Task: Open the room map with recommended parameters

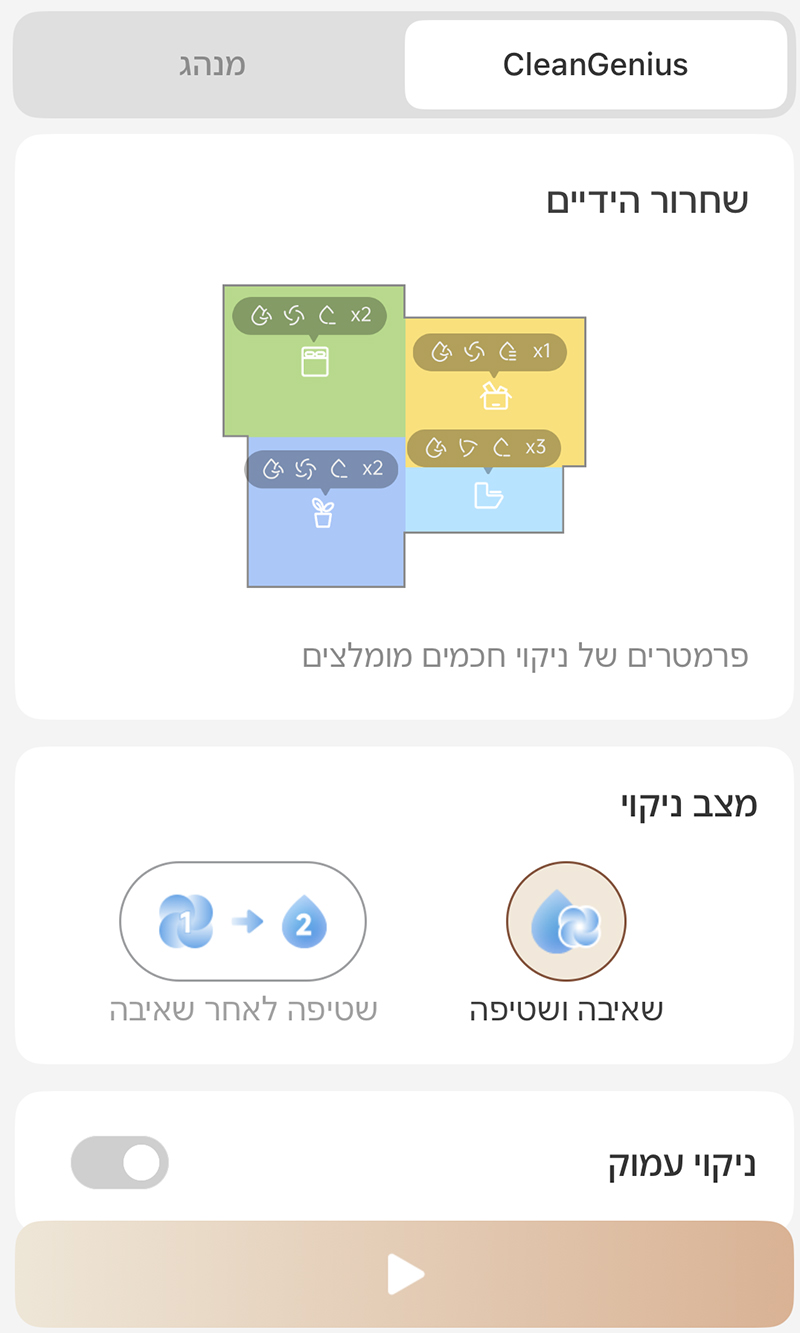Action: point(404,436)
